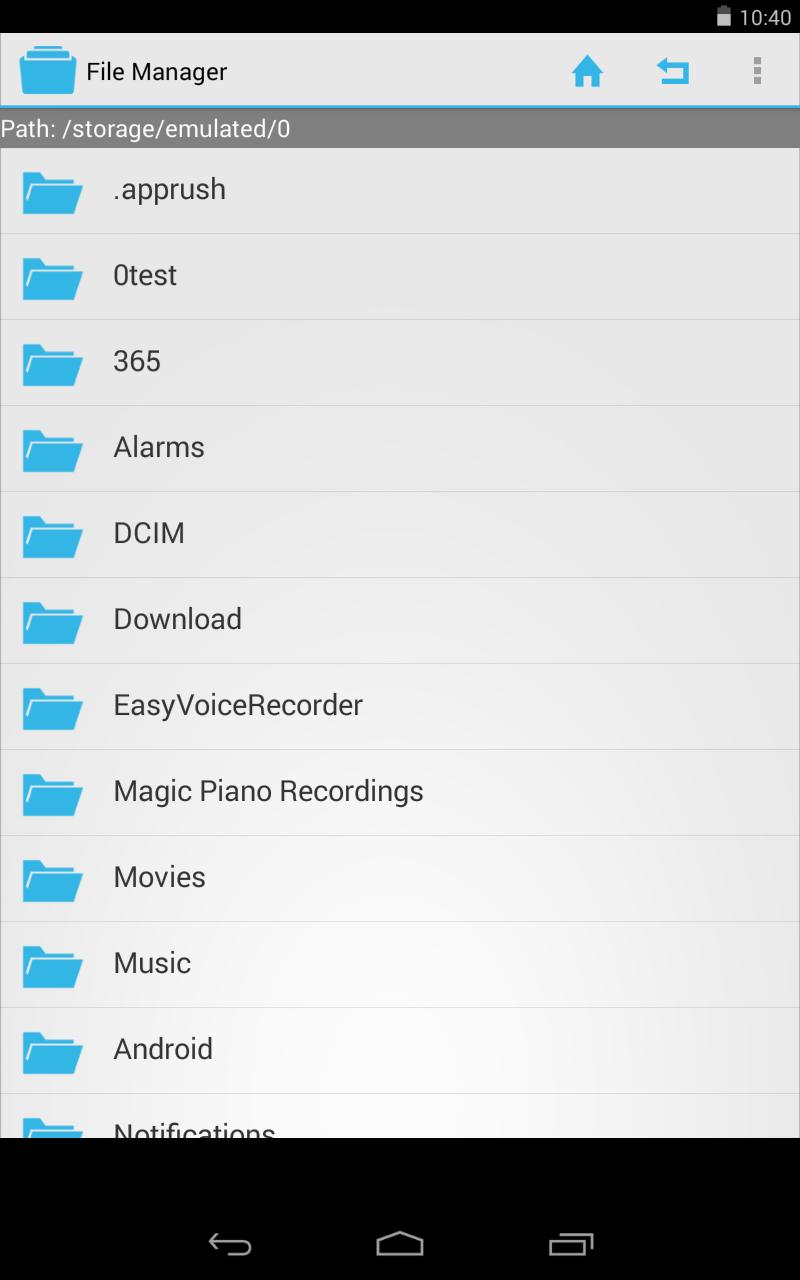Open the overflow menu
800x1280 pixels.
[757, 71]
